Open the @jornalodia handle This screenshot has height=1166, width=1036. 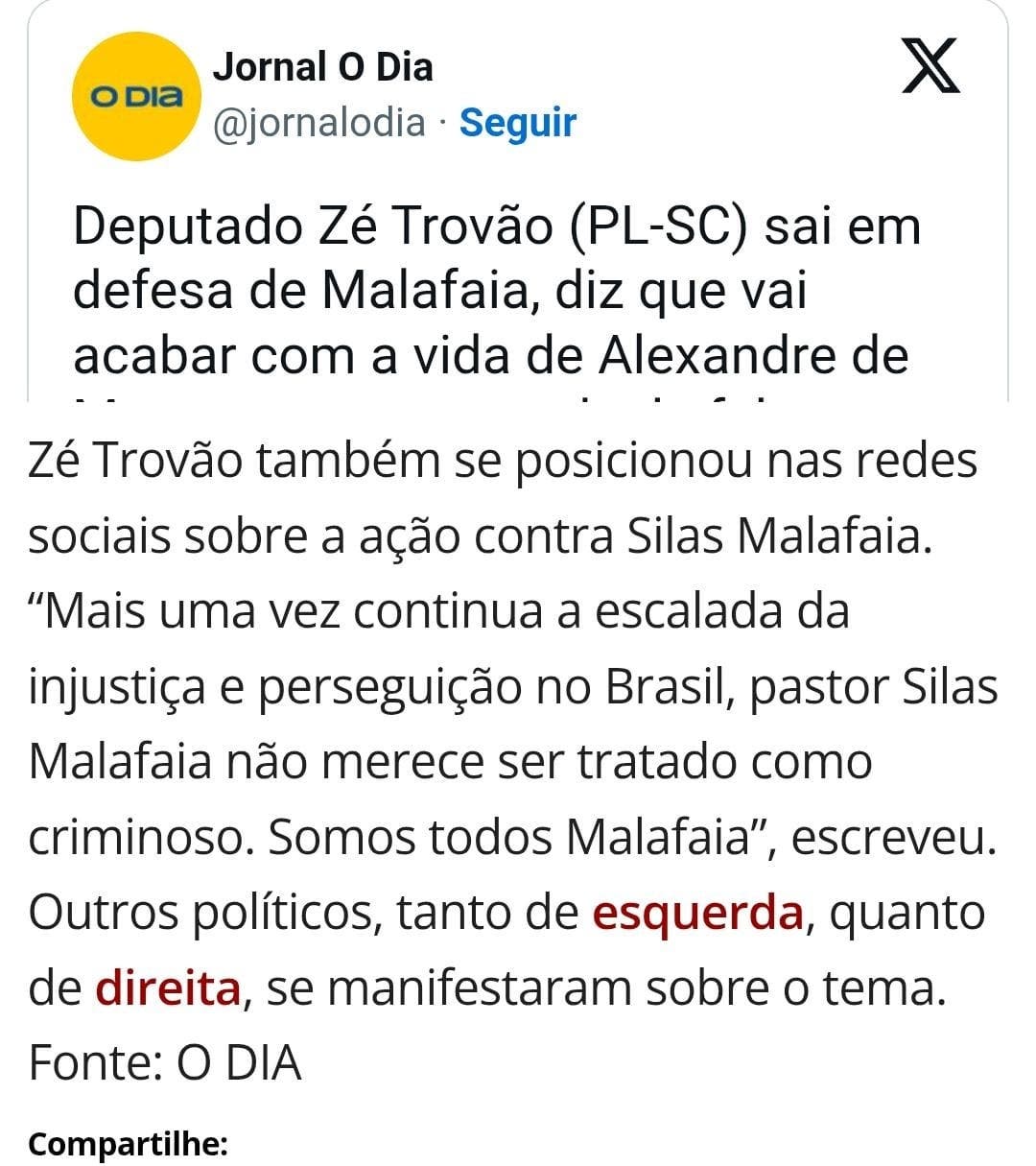click(x=318, y=123)
